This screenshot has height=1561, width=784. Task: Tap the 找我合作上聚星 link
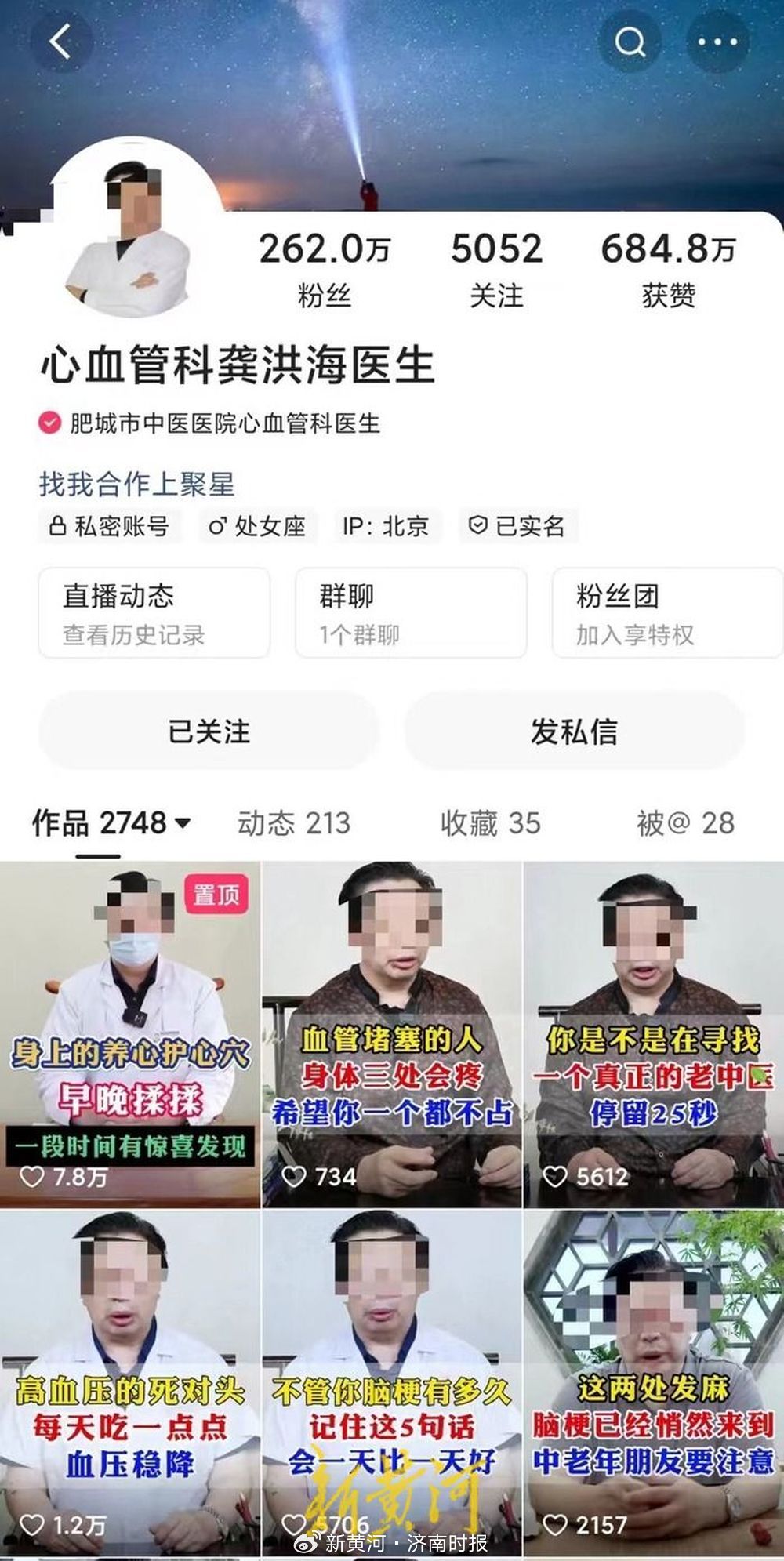coord(137,484)
